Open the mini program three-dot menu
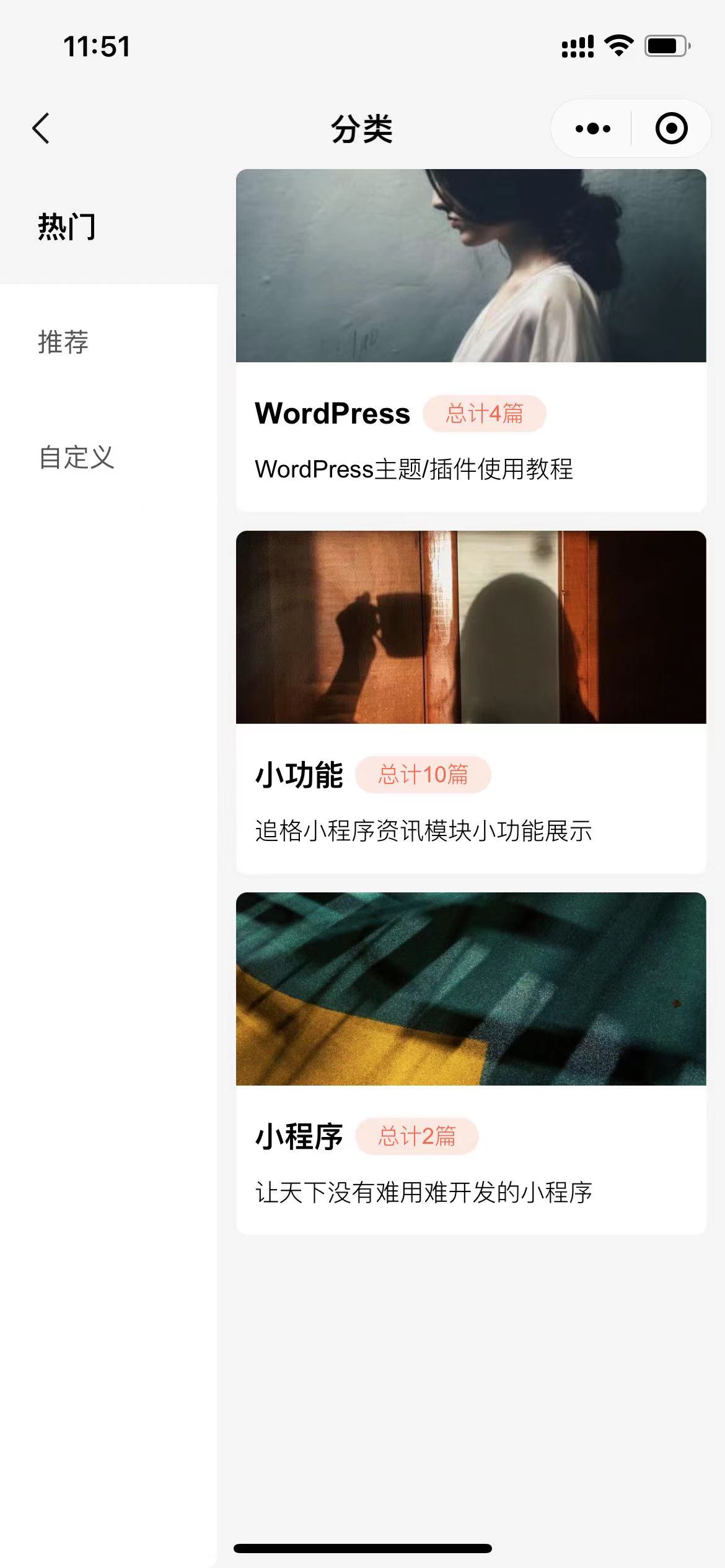The image size is (725, 1568). click(592, 129)
